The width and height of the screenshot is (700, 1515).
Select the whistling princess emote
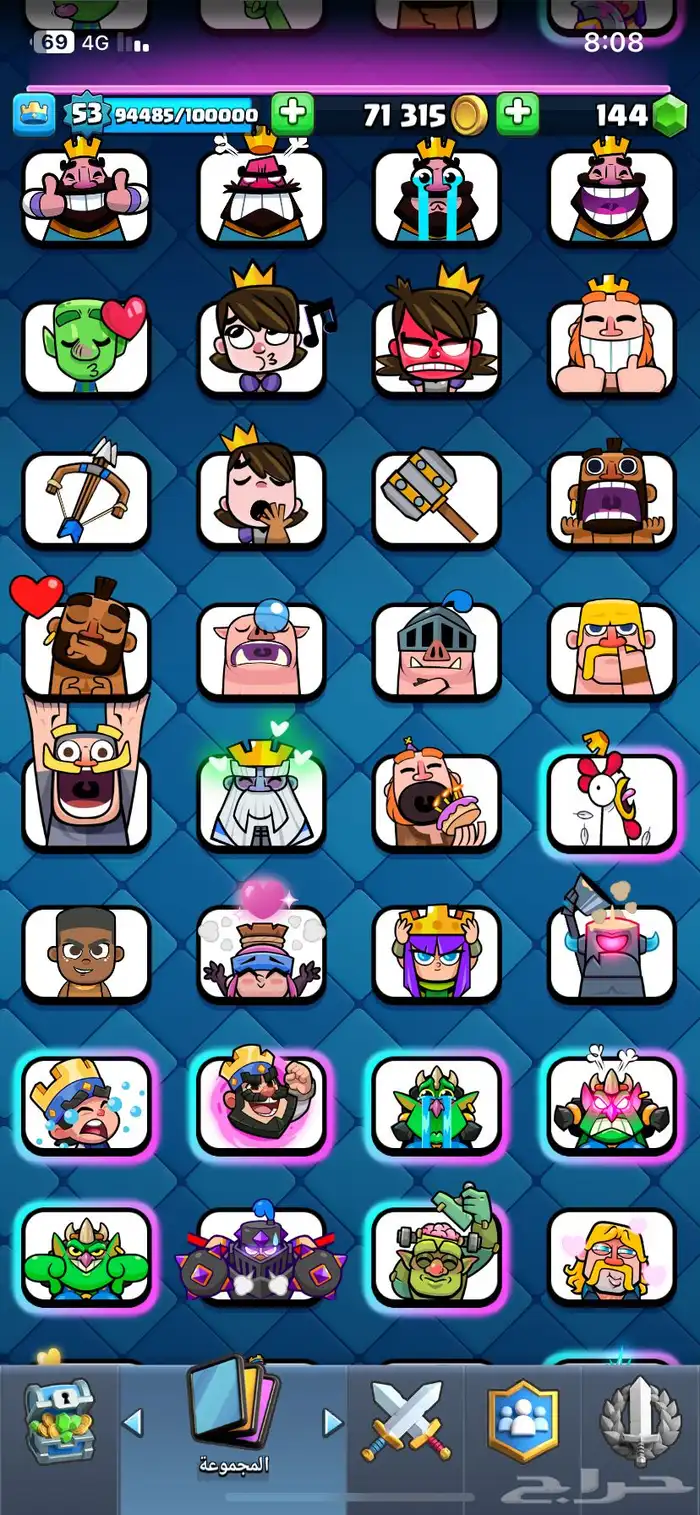tap(261, 346)
